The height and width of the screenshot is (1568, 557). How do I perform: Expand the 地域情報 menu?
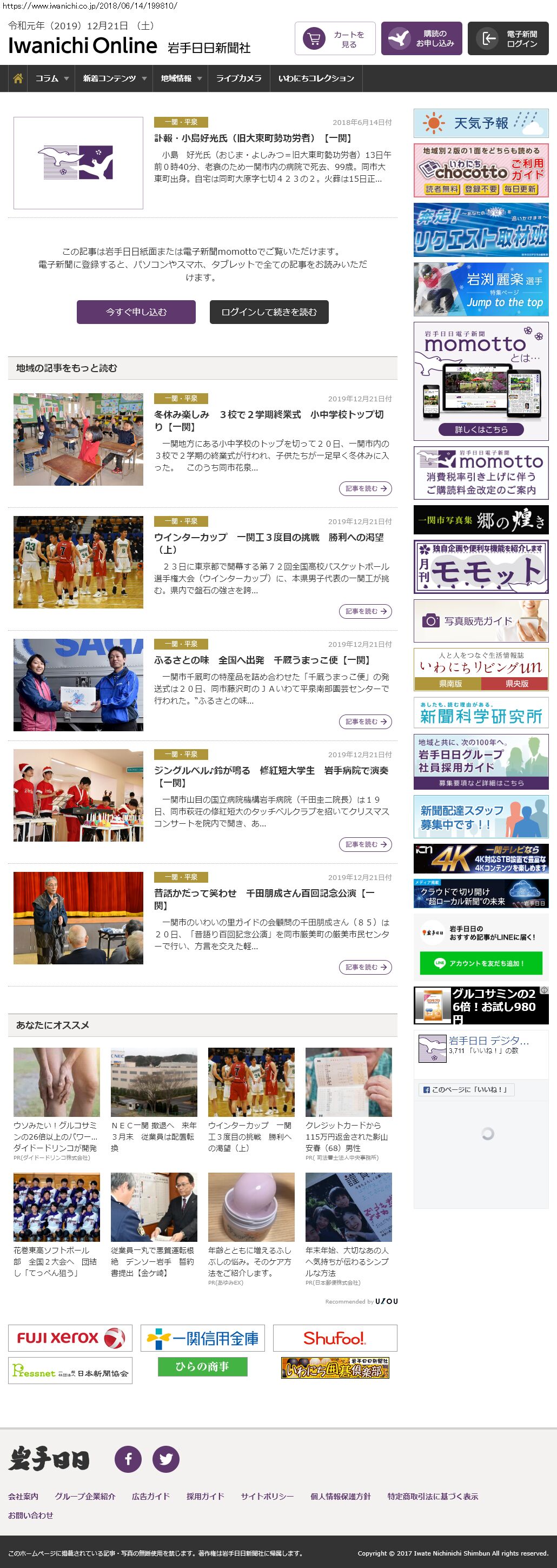click(x=181, y=78)
